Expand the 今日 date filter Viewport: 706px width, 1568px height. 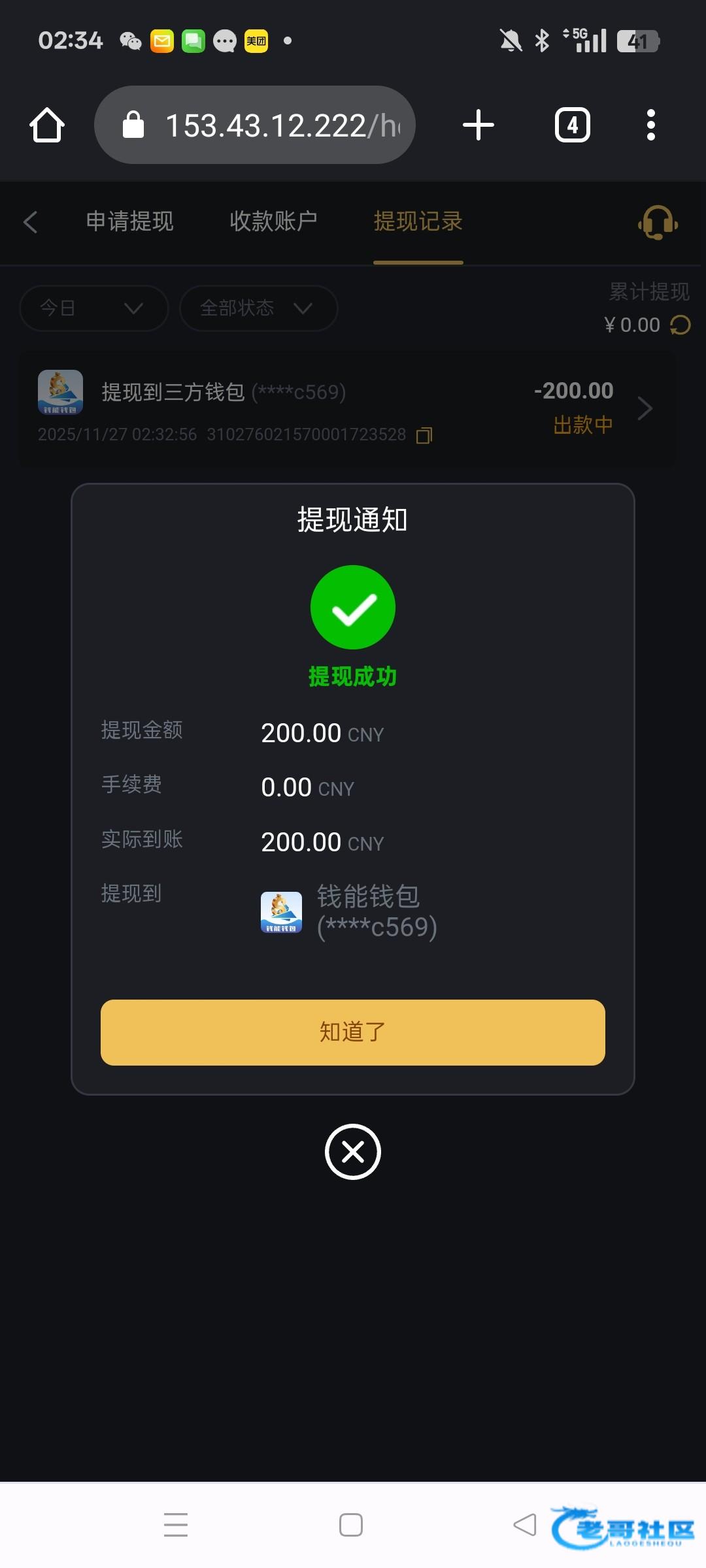coord(93,308)
